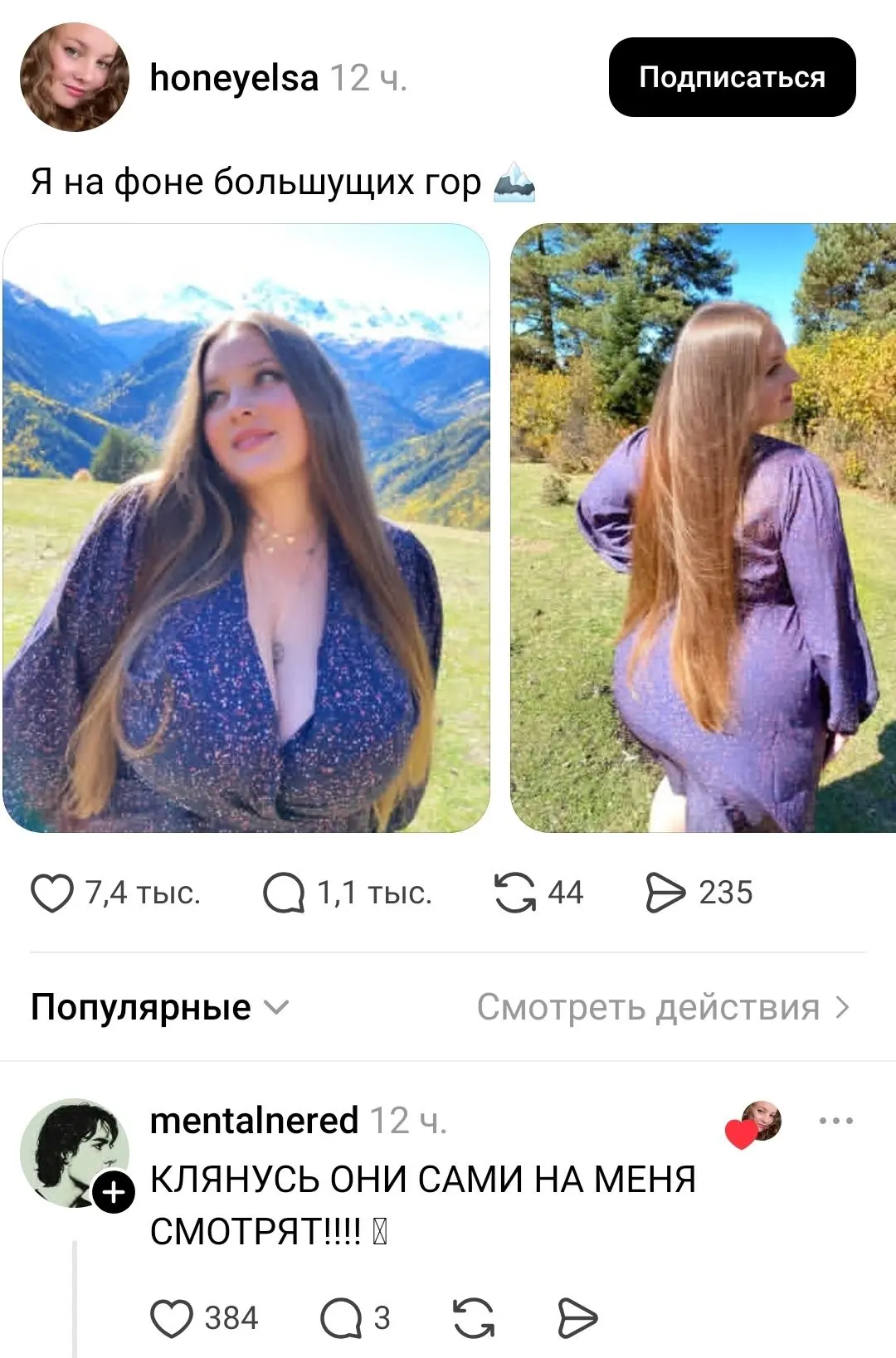Reply to mentalnered's comment

click(x=340, y=1318)
